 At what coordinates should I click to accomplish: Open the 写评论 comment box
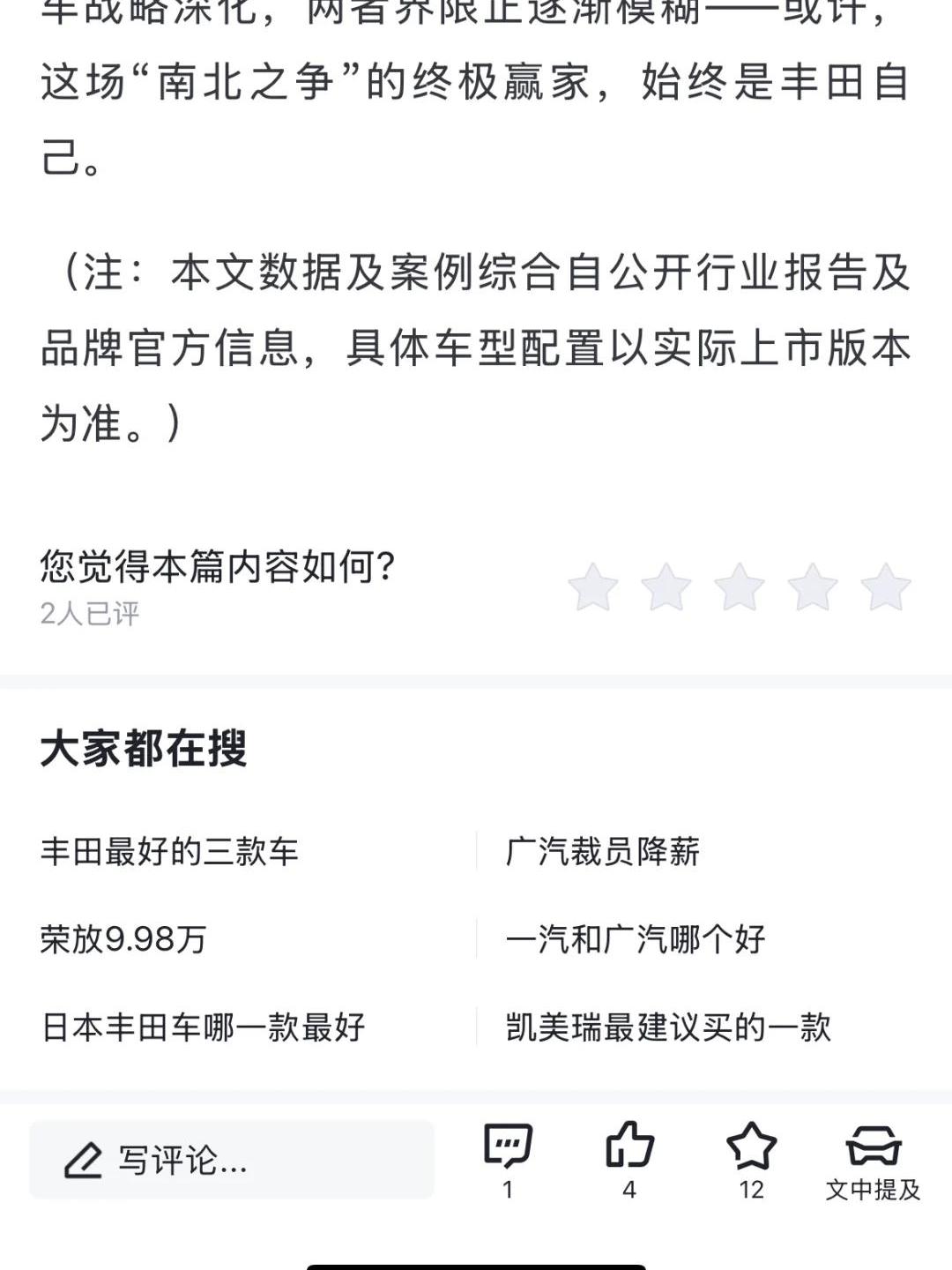[231, 1160]
